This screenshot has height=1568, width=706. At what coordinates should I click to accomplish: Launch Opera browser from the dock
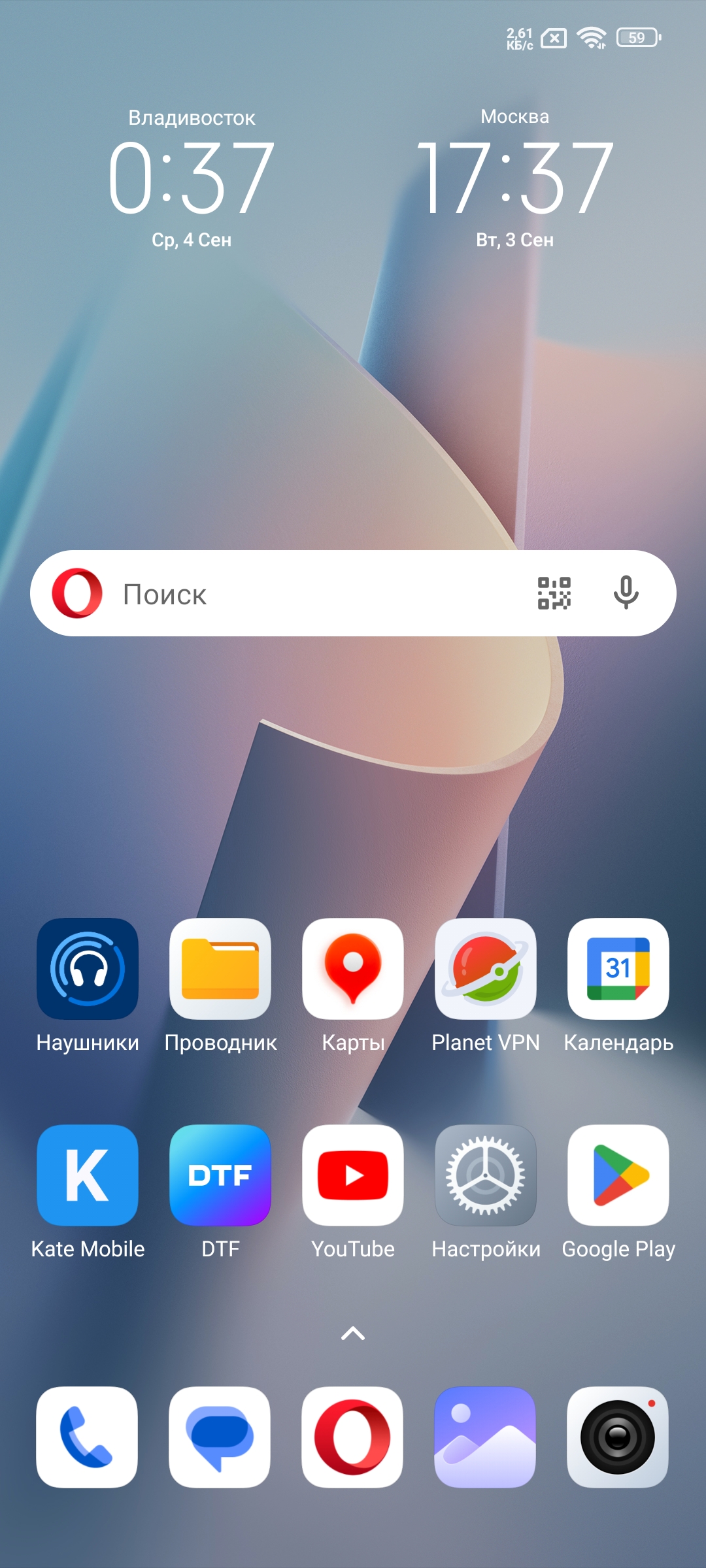pyautogui.click(x=352, y=1437)
